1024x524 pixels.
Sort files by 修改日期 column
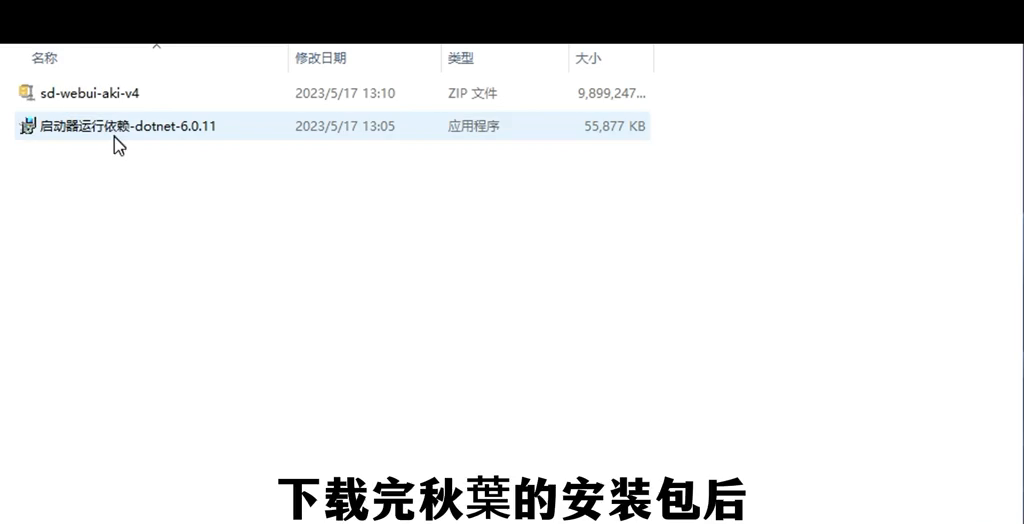click(x=320, y=59)
